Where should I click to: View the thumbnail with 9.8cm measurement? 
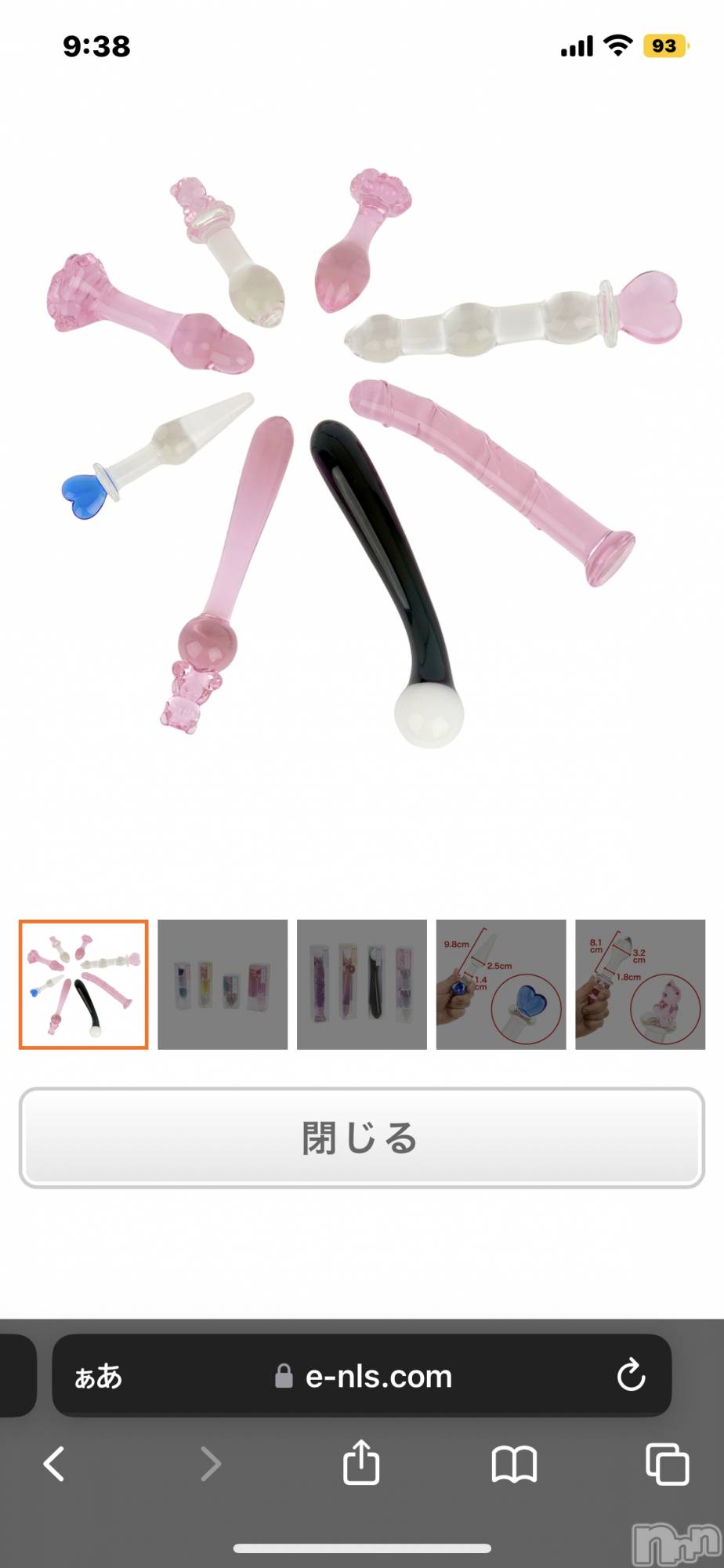pos(501,984)
